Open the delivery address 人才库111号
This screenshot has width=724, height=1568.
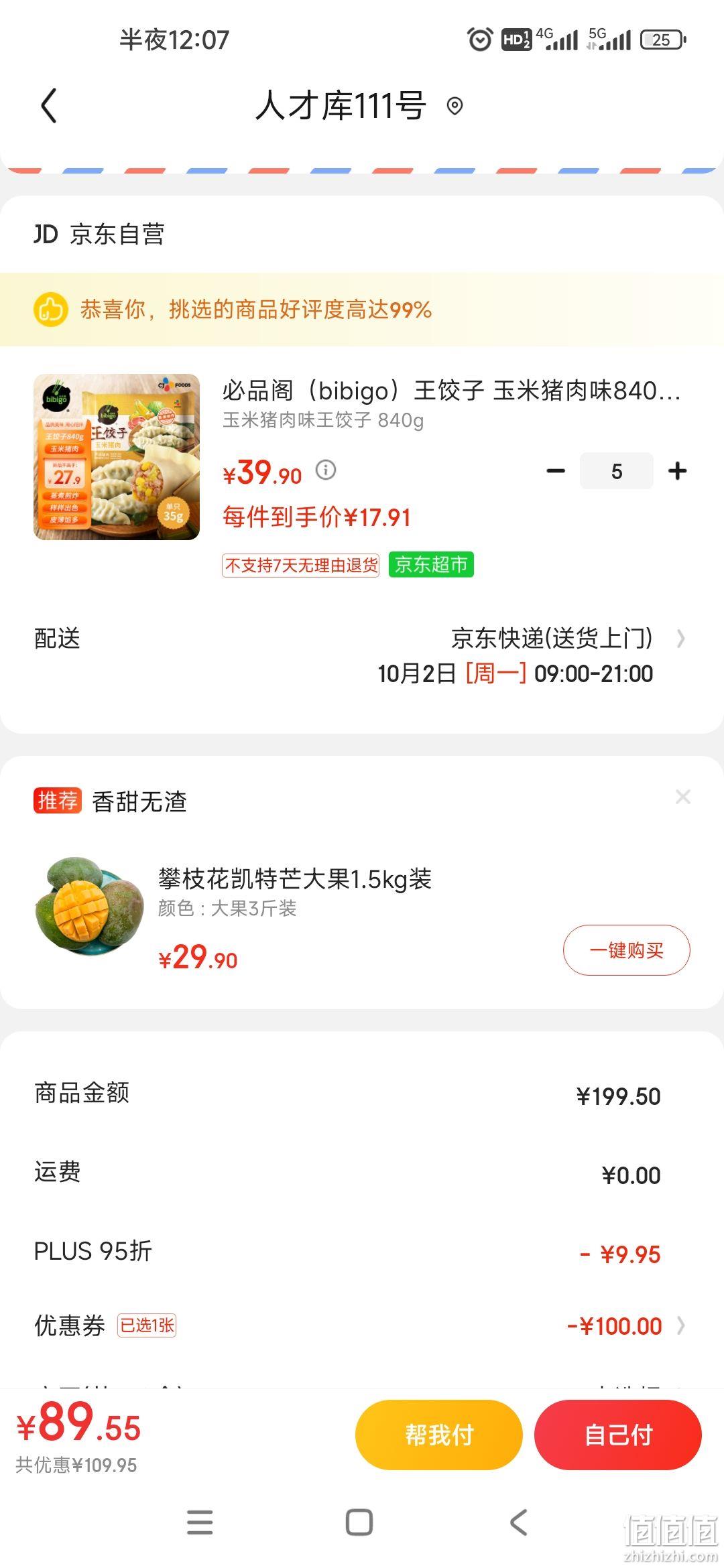(x=359, y=106)
